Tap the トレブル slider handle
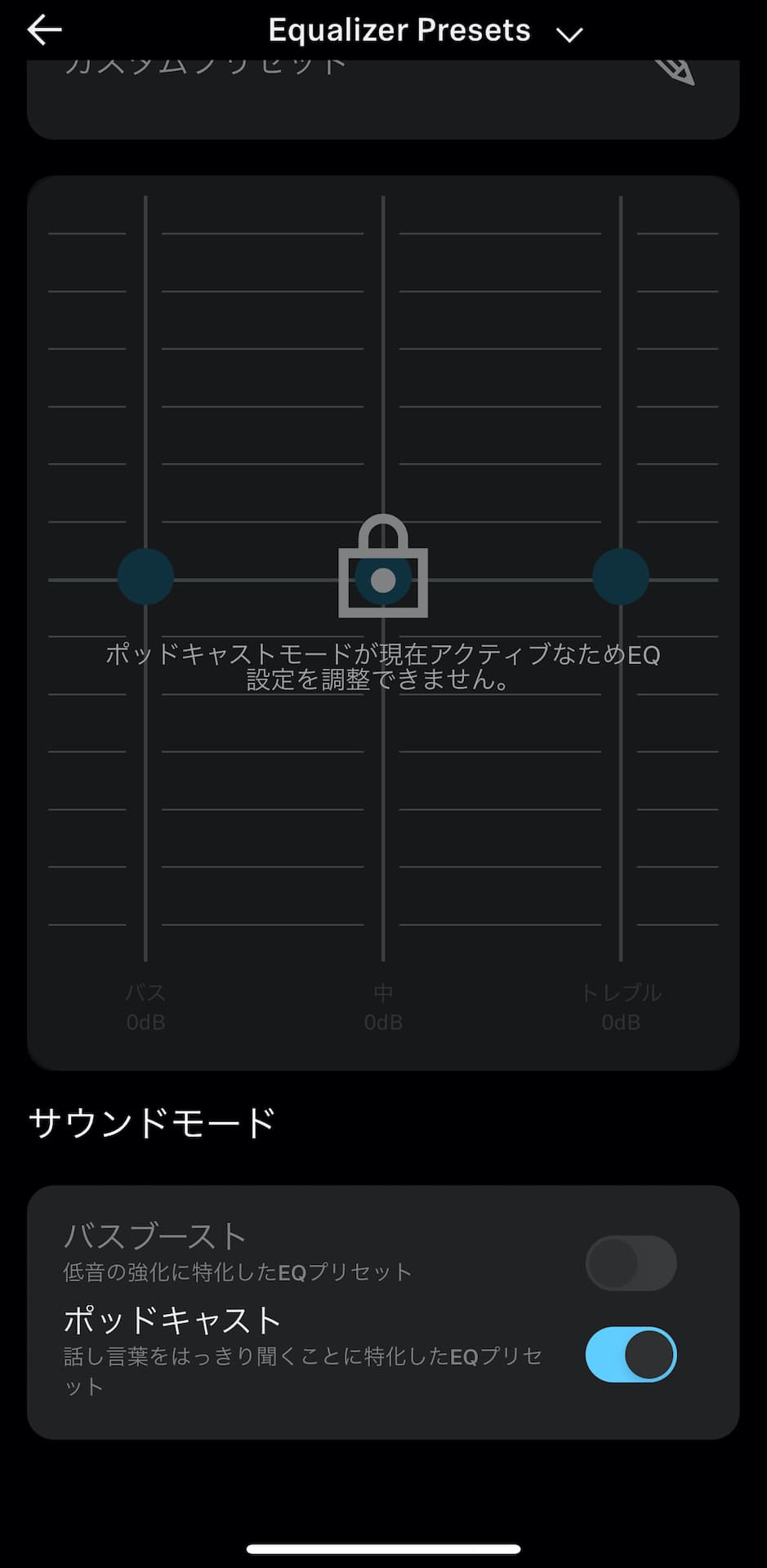Image resolution: width=767 pixels, height=1568 pixels. (621, 577)
